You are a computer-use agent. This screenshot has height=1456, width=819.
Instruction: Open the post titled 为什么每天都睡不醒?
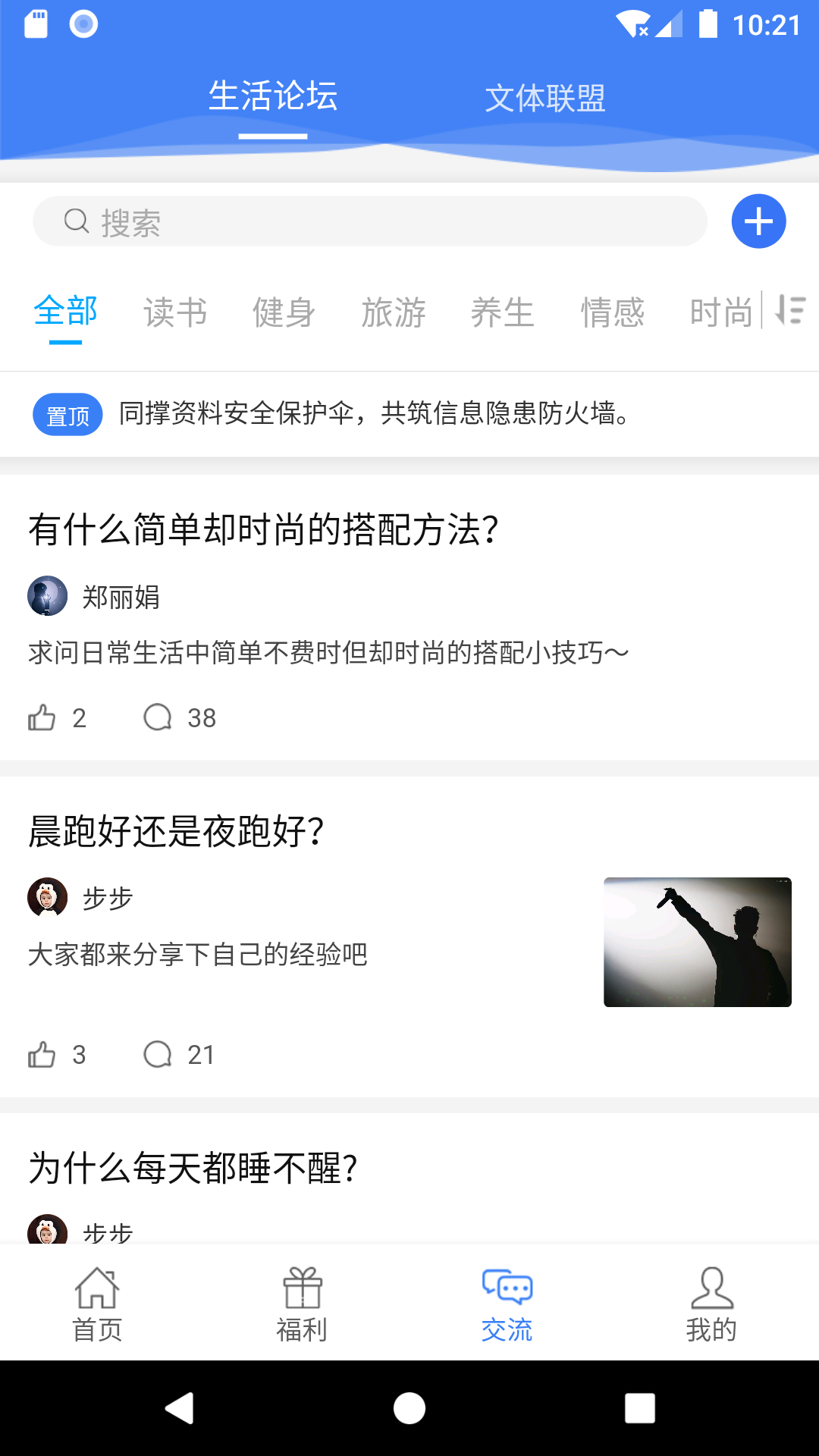coord(192,1168)
